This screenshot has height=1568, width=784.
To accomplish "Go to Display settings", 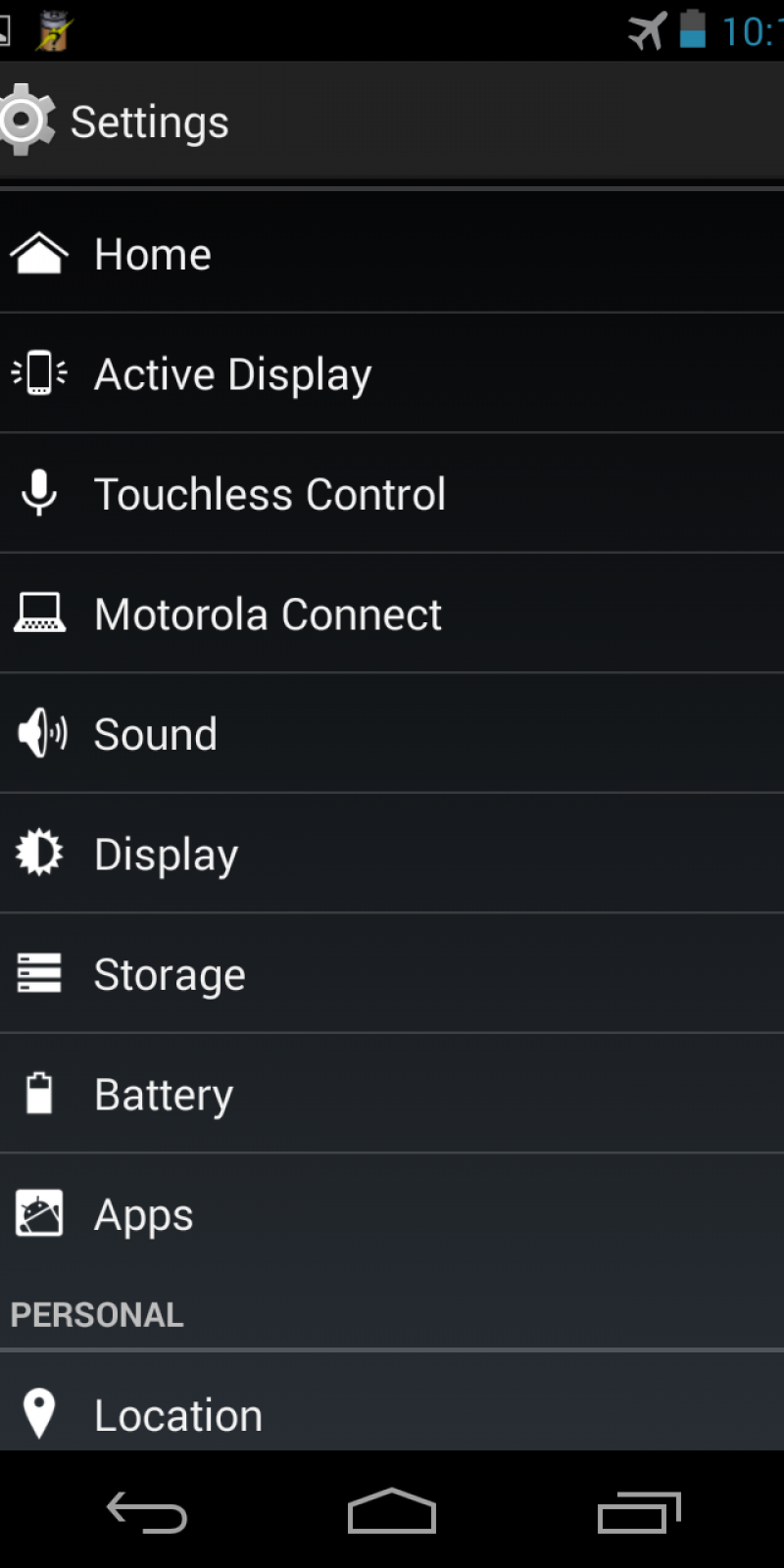I will tap(392, 855).
